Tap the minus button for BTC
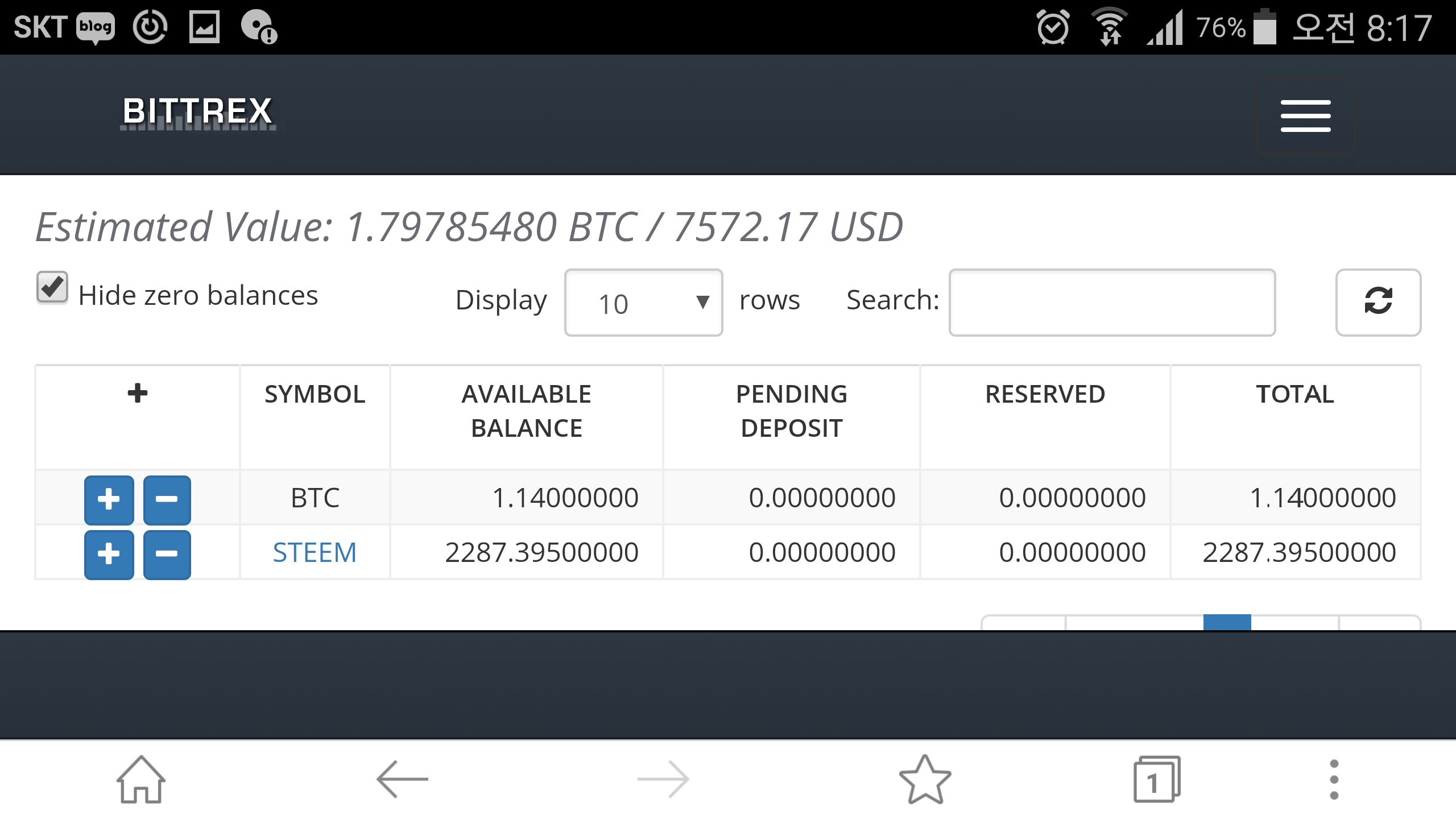1456x819 pixels. (x=167, y=500)
